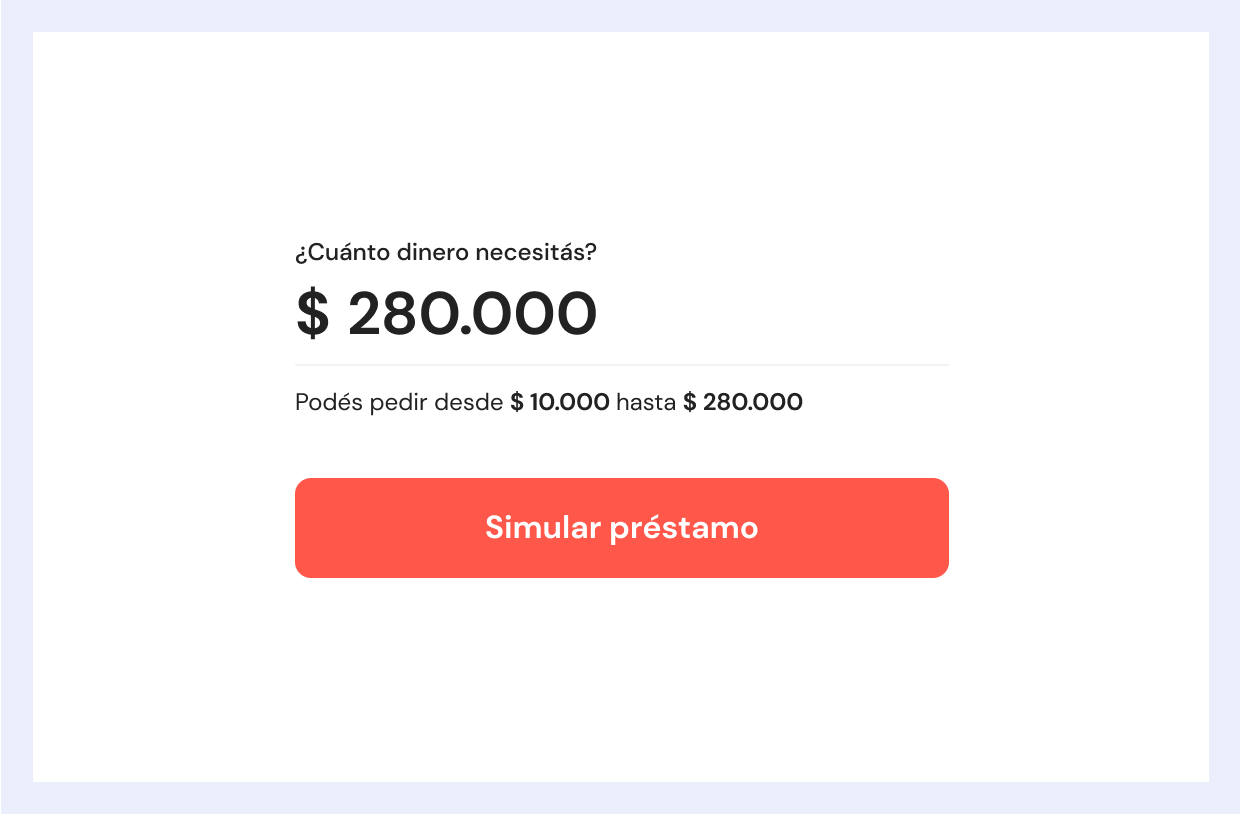Tap the $ 280.000 loan amount field

point(447,314)
